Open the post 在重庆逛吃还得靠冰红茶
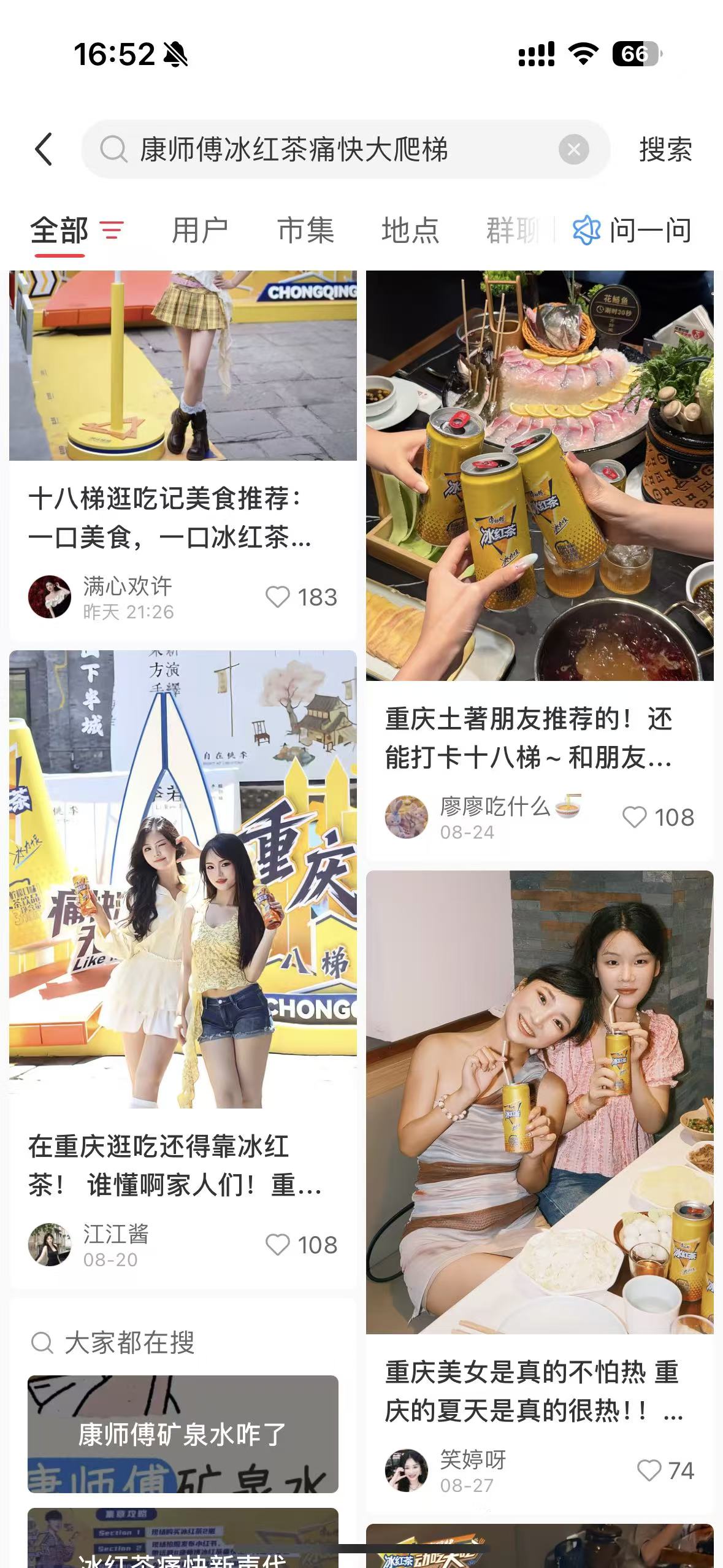This screenshot has height=1568, width=723. pyautogui.click(x=175, y=1166)
